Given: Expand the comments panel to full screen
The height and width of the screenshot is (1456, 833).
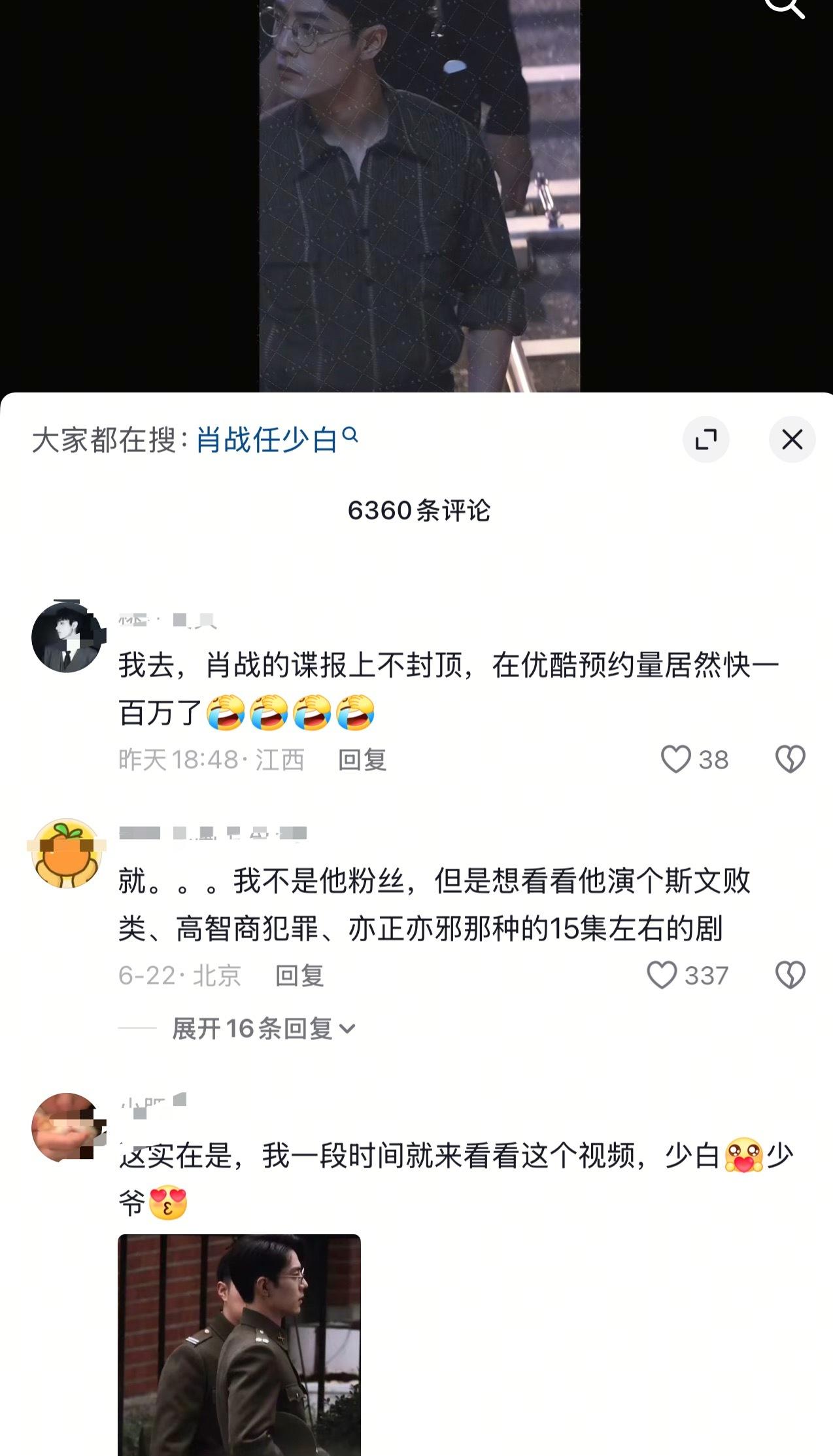Looking at the screenshot, I should click(705, 440).
